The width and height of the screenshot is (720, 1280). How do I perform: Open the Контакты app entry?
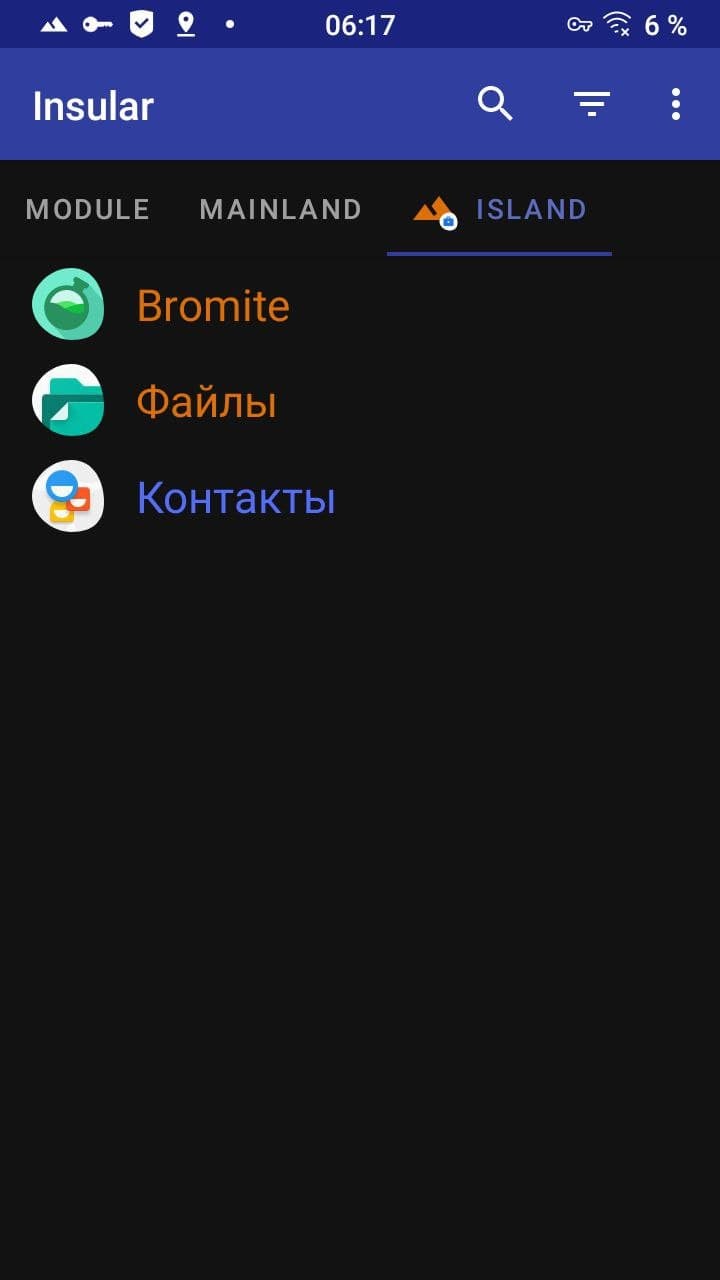235,498
